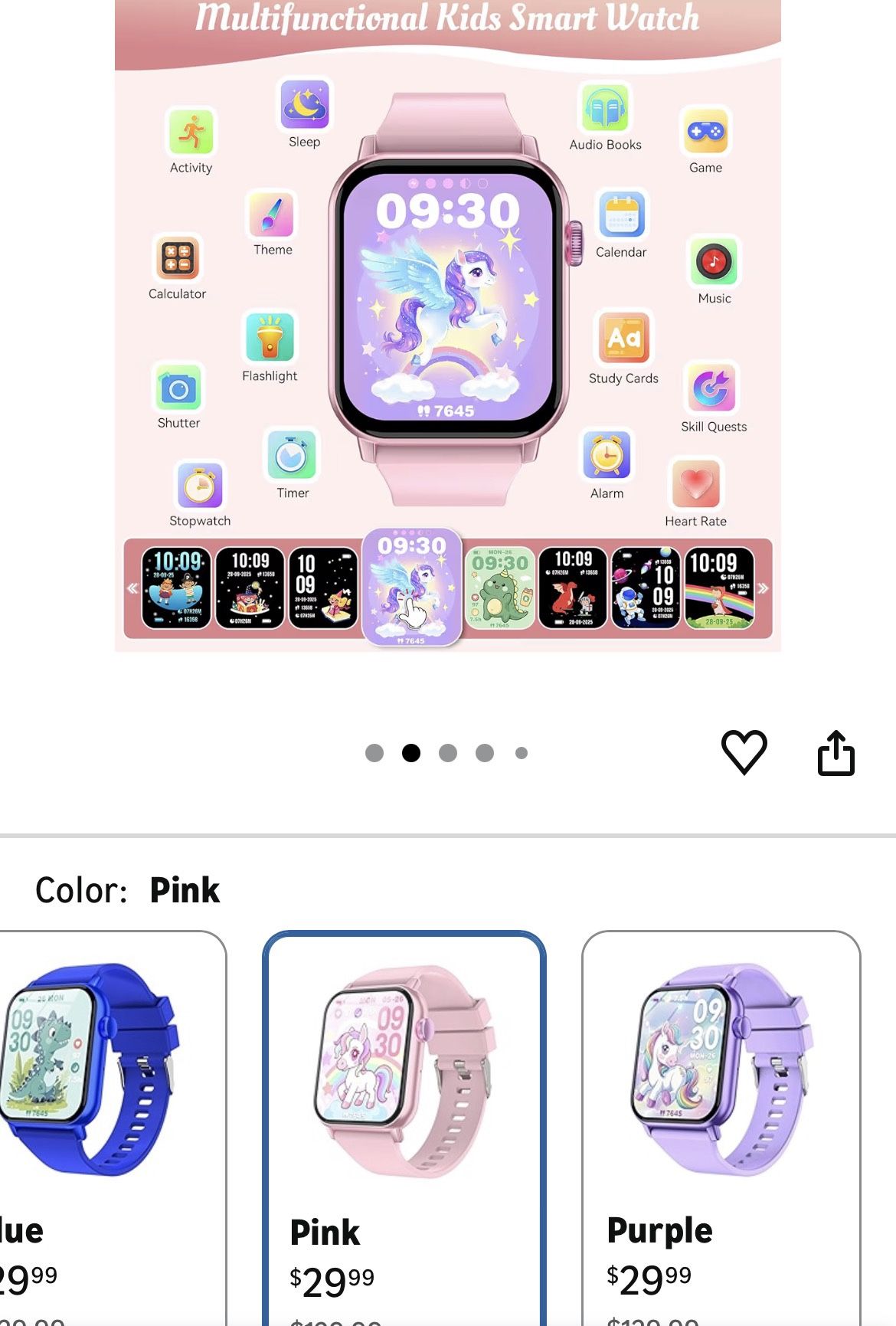896x1326 pixels.
Task: Jump to the first image dot
Action: point(374,753)
